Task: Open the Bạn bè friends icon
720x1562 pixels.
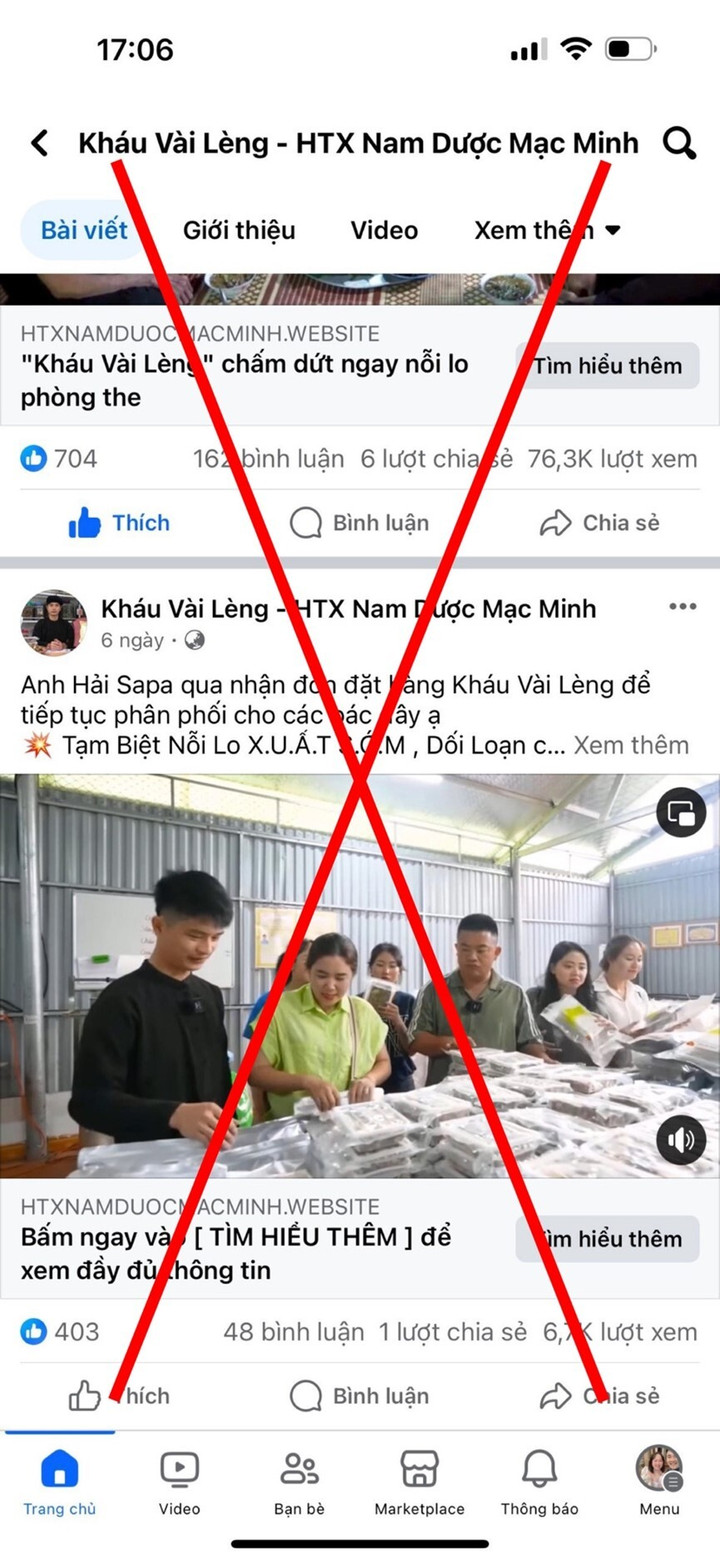Action: tap(299, 1470)
